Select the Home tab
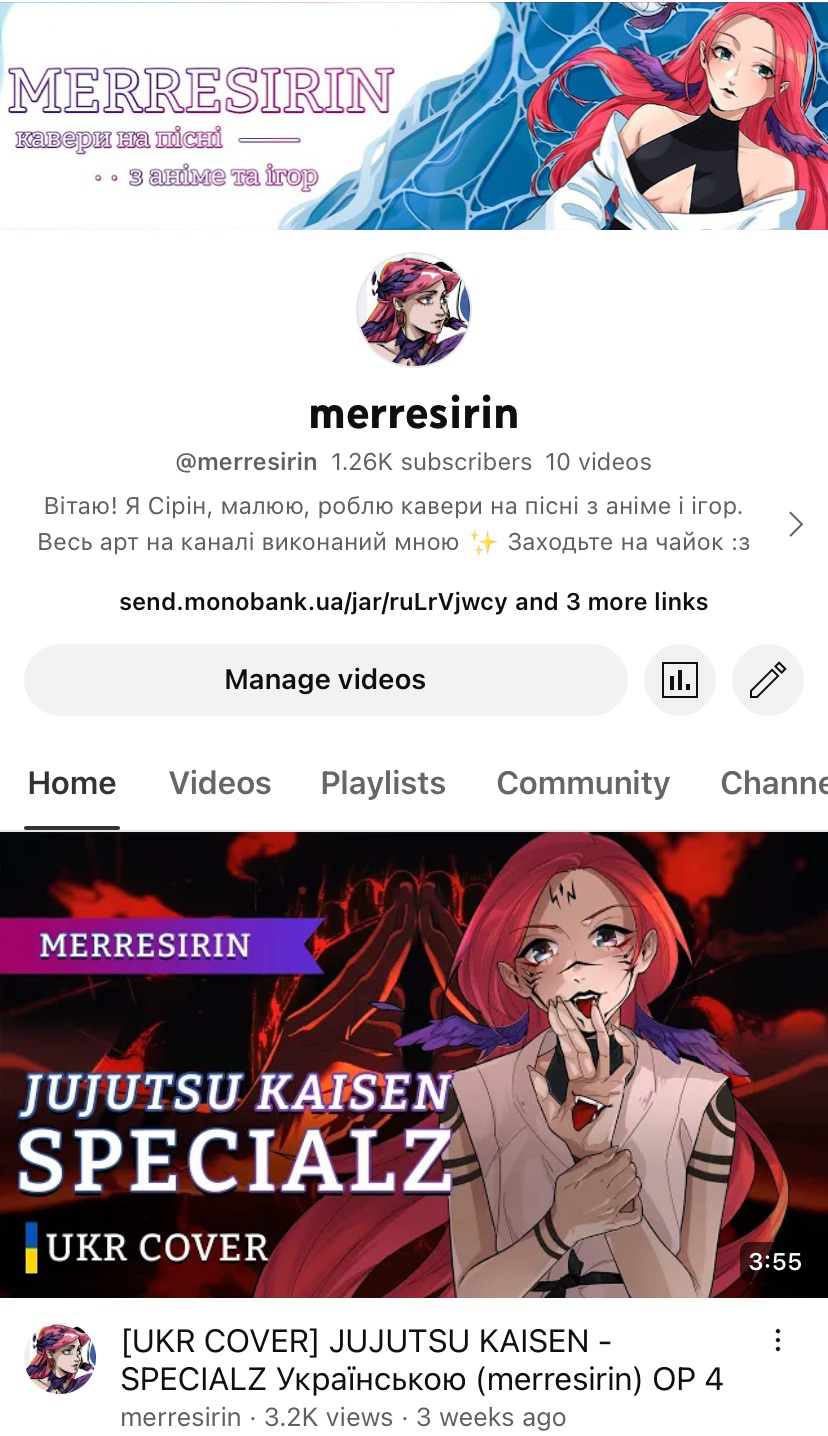Screen dimensions: 828x1436 [72, 783]
